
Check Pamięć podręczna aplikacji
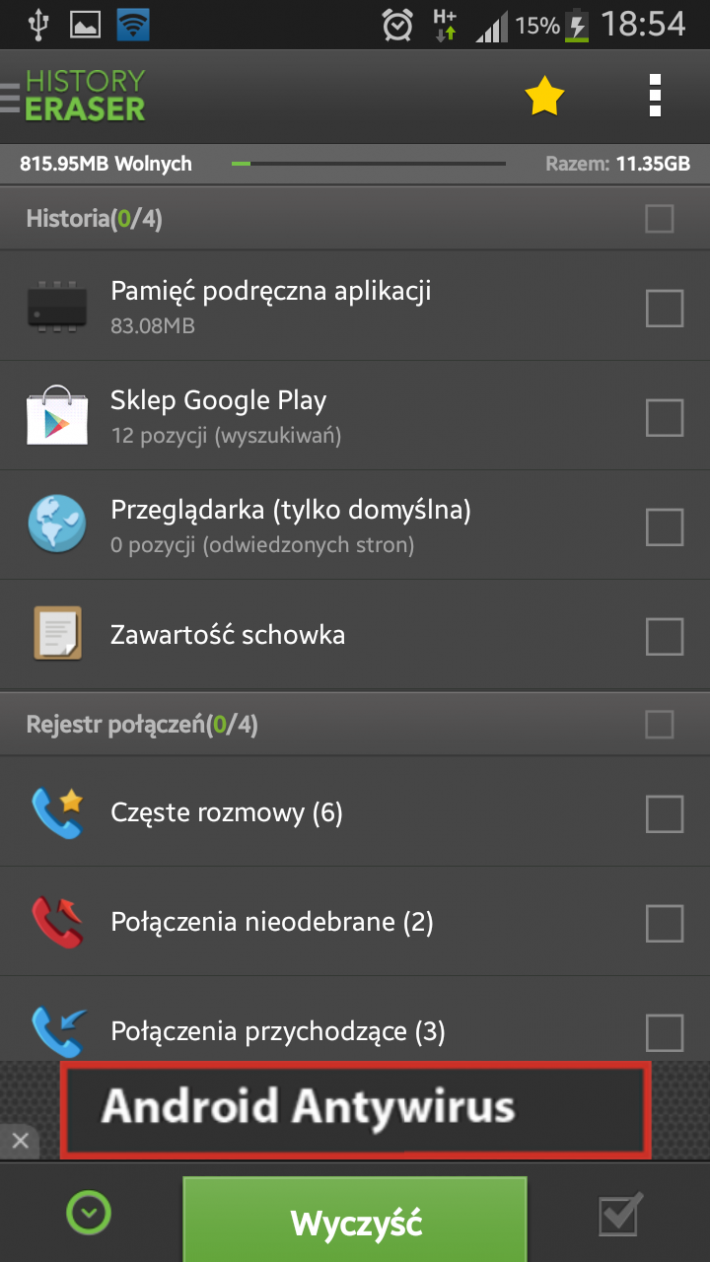click(664, 308)
